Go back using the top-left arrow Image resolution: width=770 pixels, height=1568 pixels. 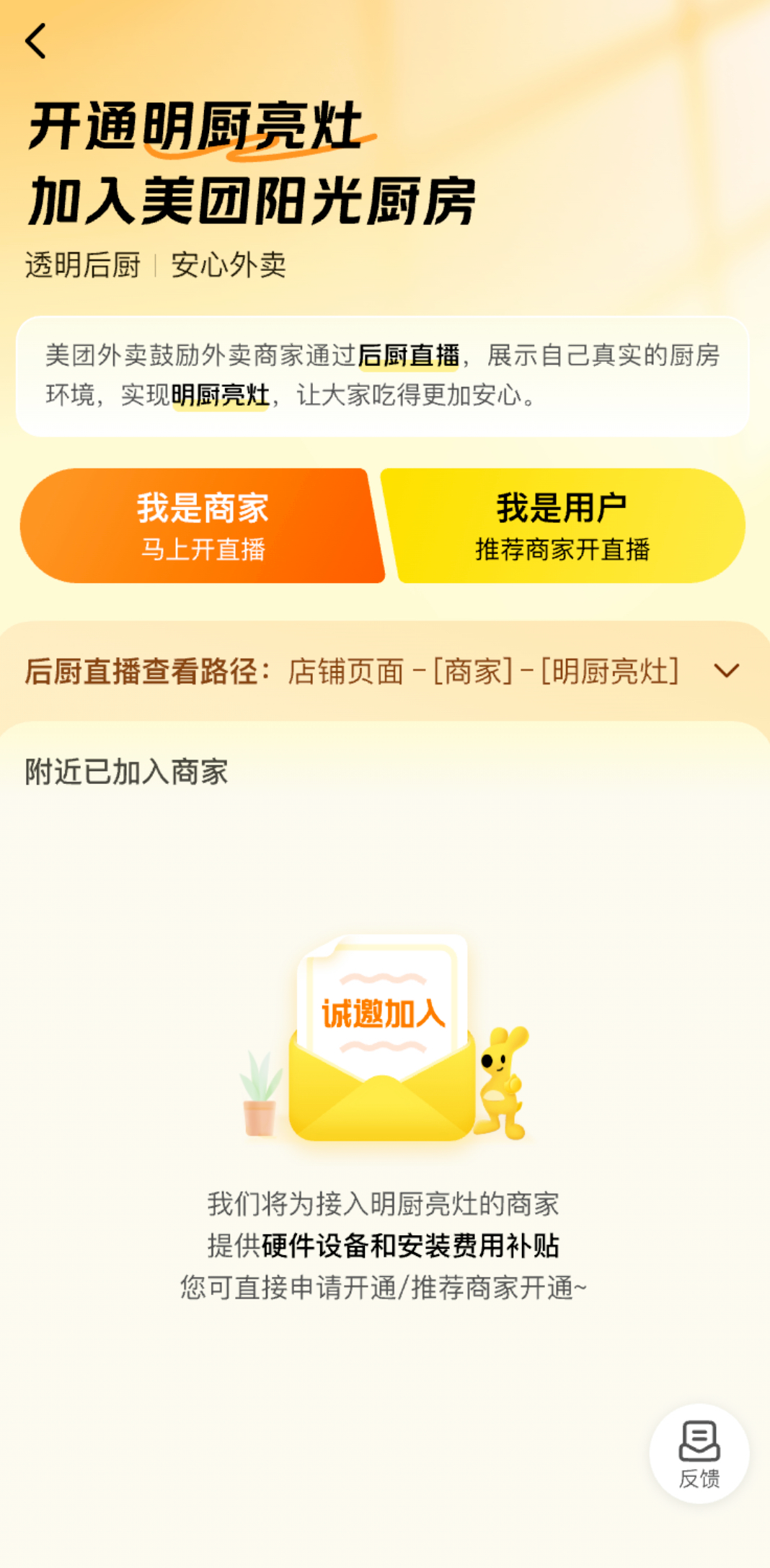[x=36, y=41]
